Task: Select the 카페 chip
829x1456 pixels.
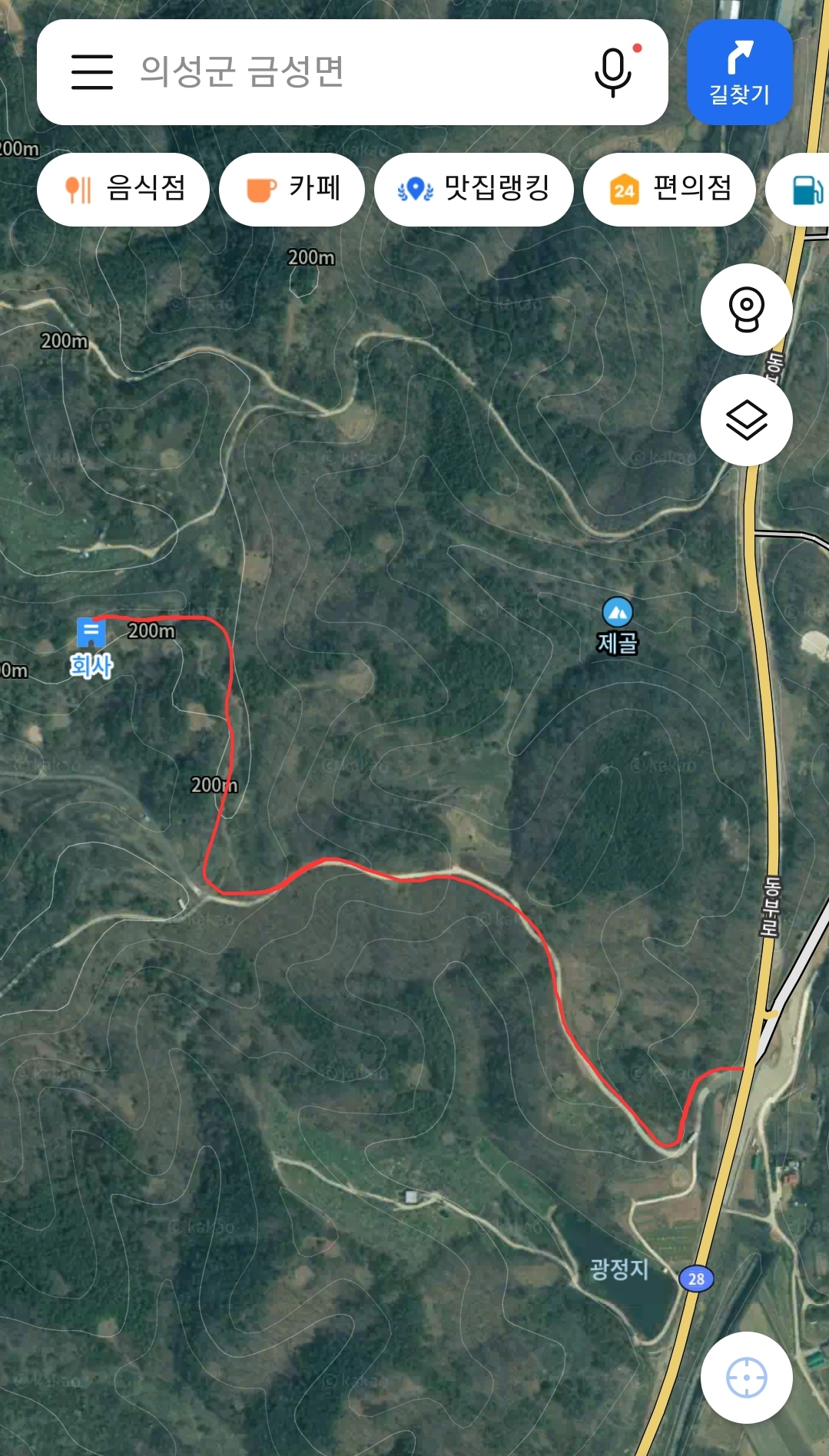Action: pyautogui.click(x=292, y=189)
